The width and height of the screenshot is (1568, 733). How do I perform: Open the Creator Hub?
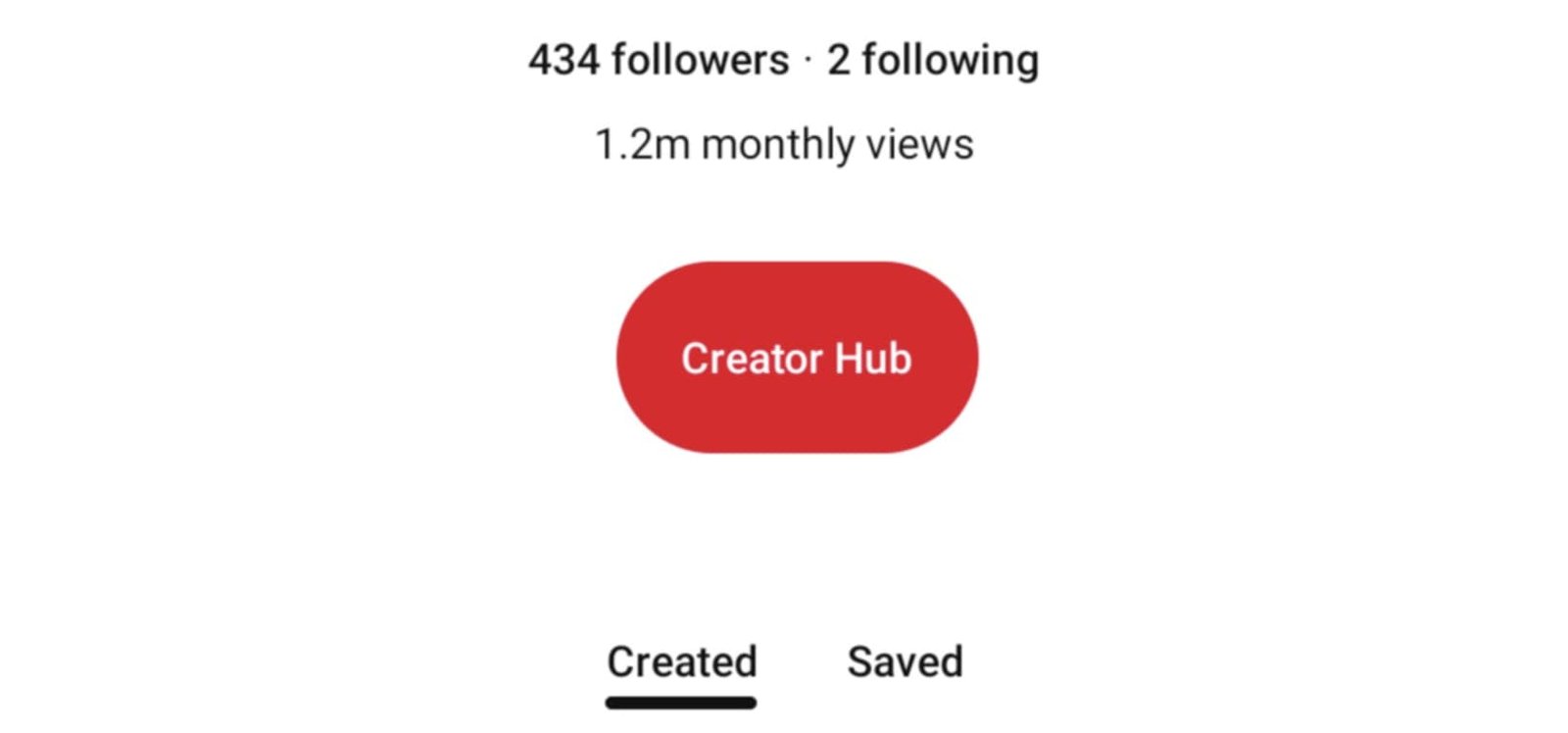[x=797, y=358]
